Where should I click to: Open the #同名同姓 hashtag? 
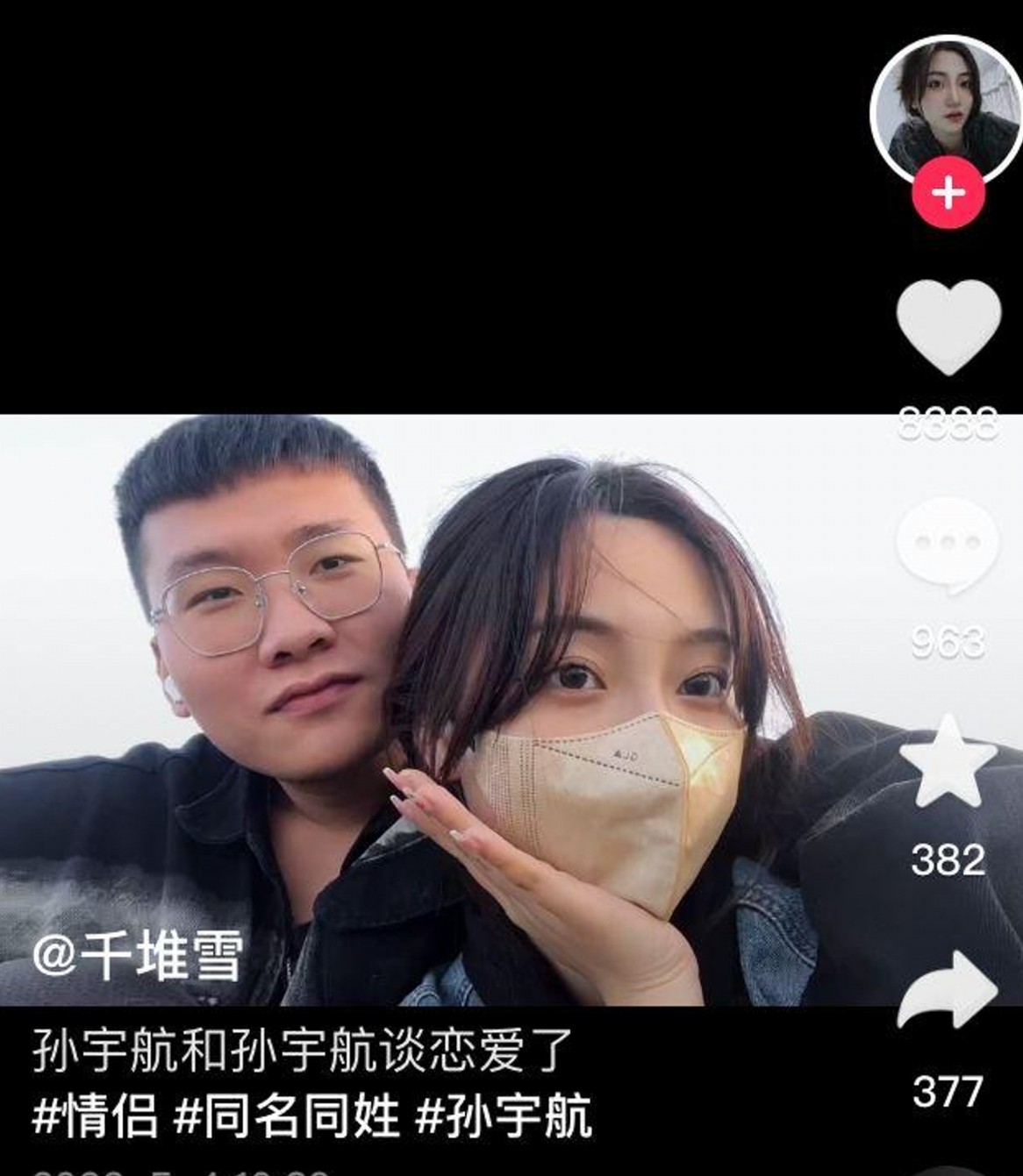pyautogui.click(x=286, y=1116)
